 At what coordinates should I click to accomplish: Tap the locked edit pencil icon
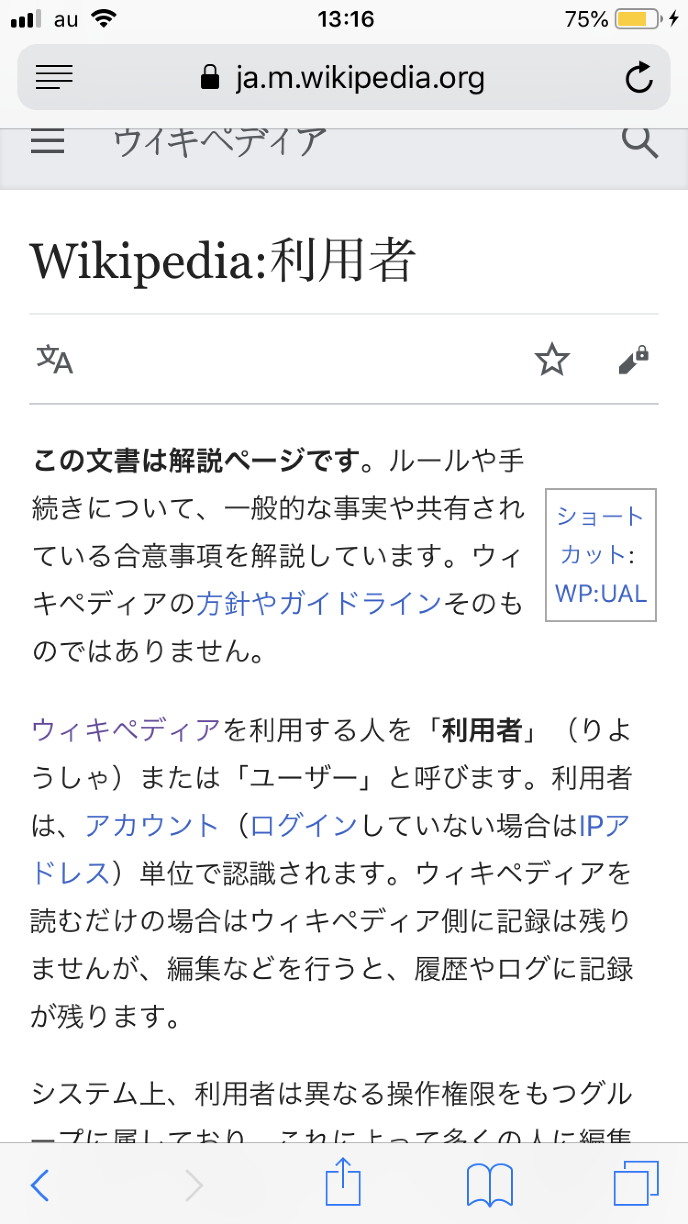tap(633, 360)
